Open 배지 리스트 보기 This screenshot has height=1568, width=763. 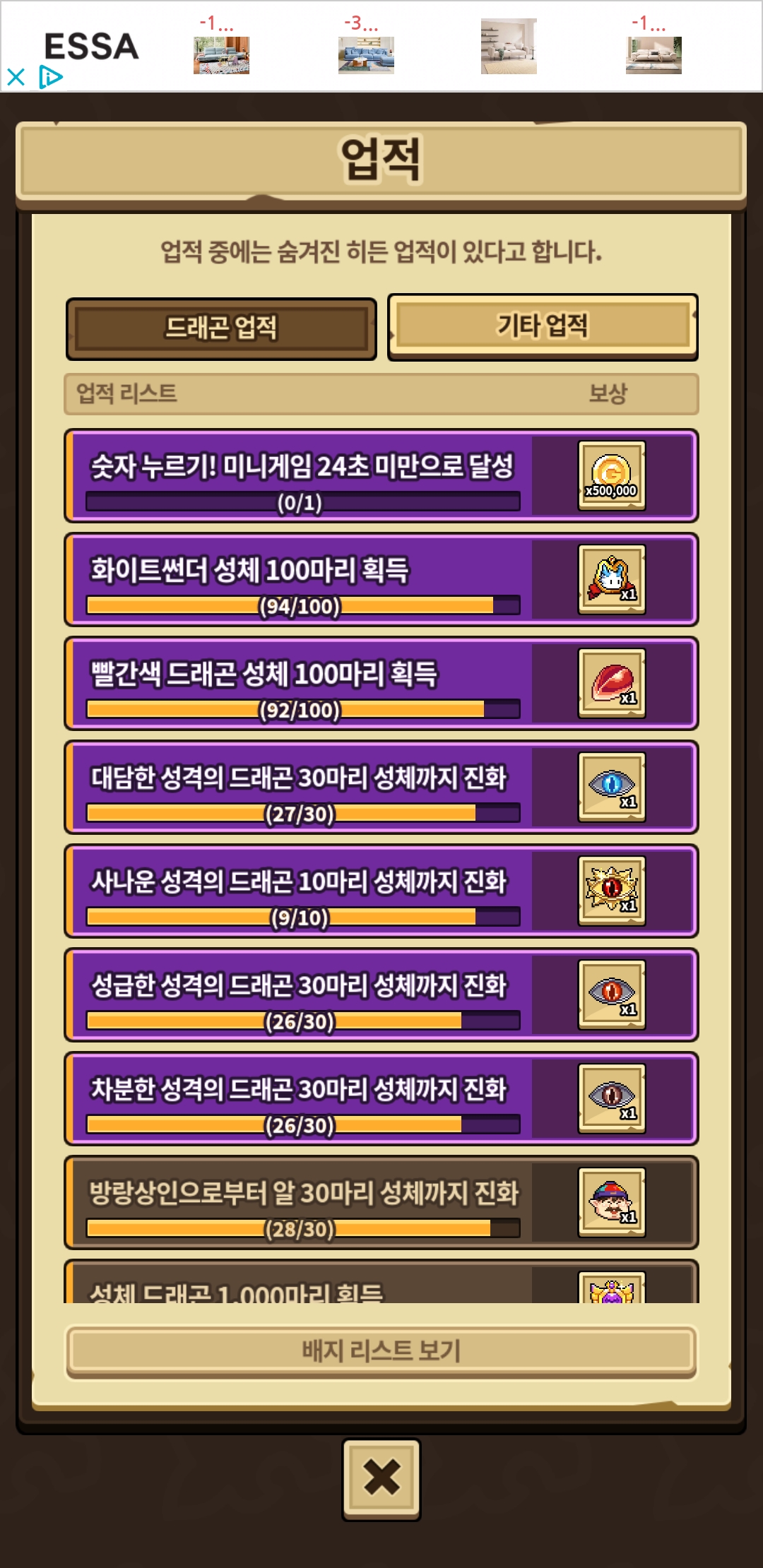pos(381,1350)
